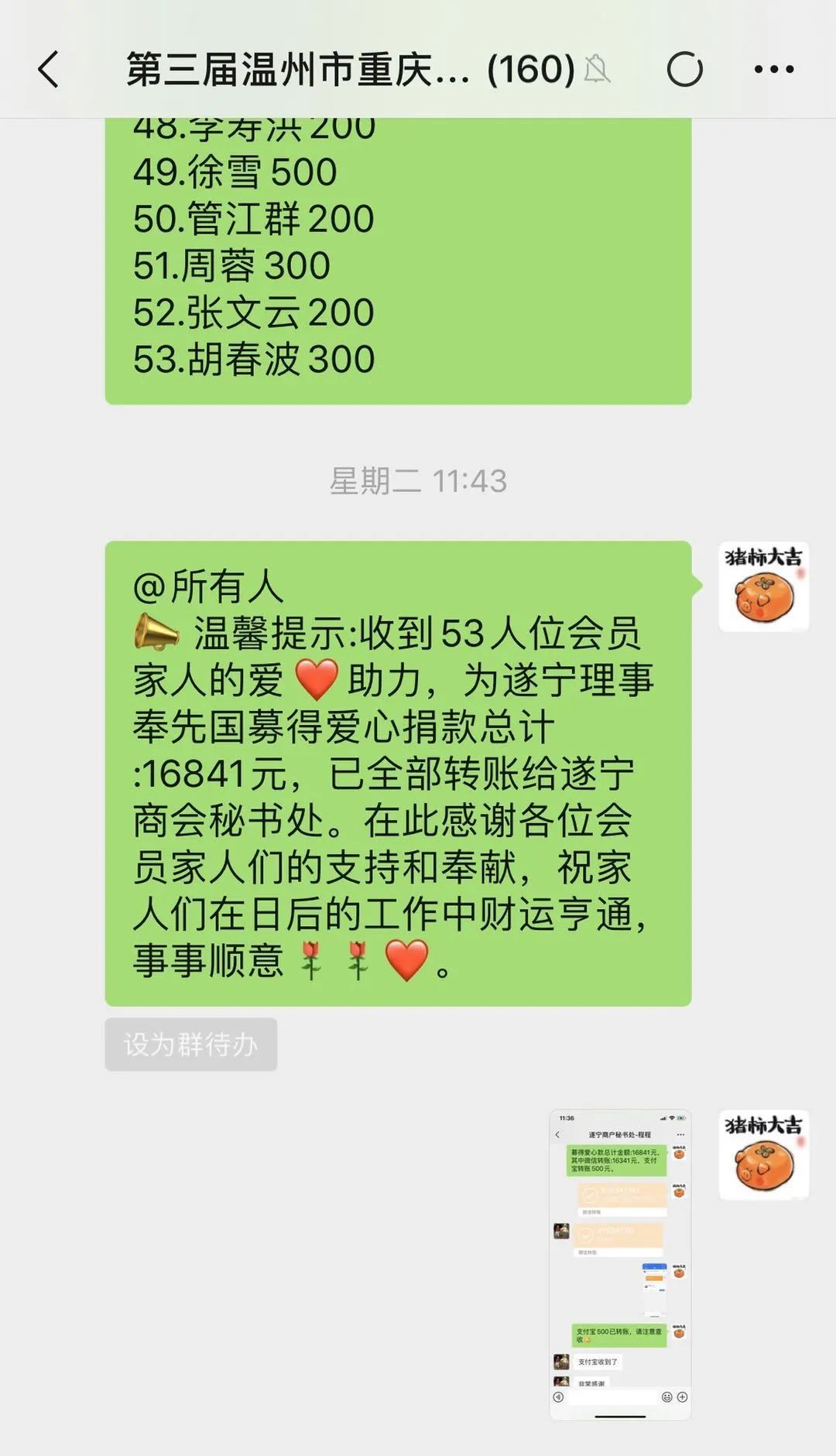Open the three-dot group chat menu

tap(773, 70)
